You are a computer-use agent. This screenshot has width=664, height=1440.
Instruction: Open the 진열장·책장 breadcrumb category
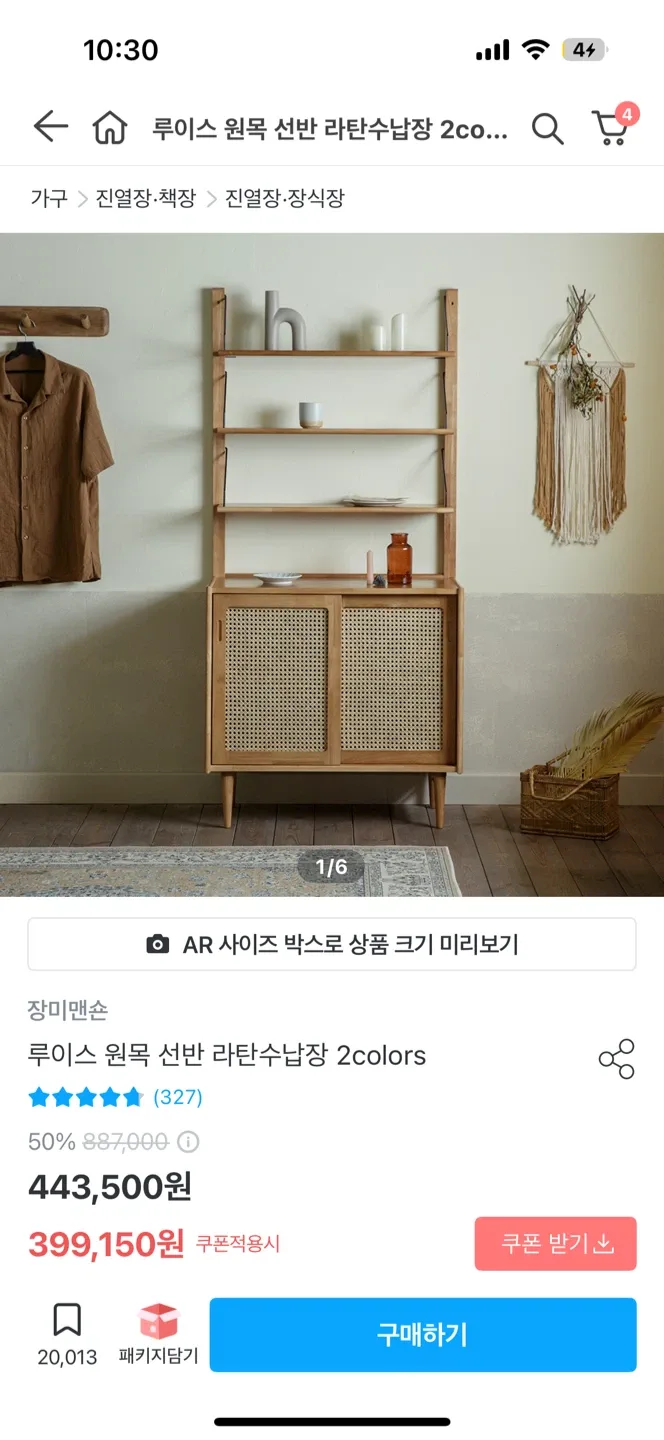tap(145, 198)
